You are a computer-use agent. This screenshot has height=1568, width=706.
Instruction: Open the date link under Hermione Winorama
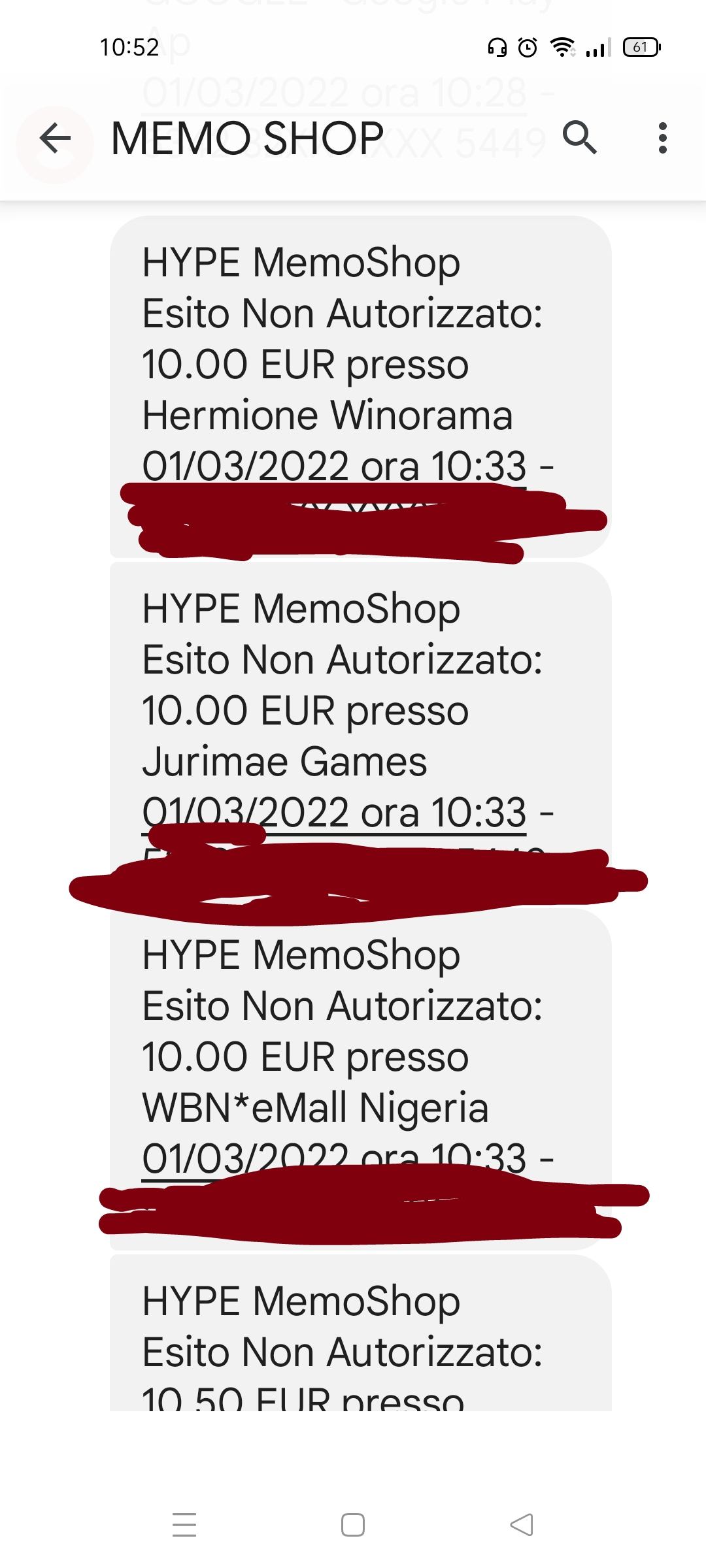(x=333, y=466)
